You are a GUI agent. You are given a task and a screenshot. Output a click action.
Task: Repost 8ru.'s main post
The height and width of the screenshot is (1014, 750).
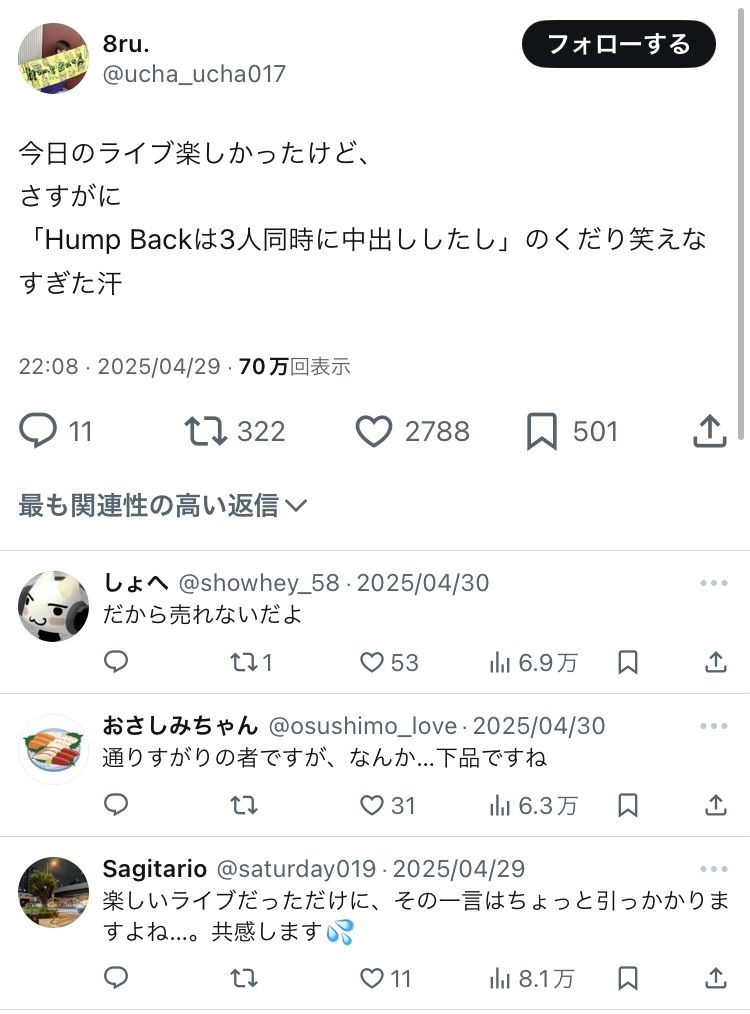coord(205,431)
